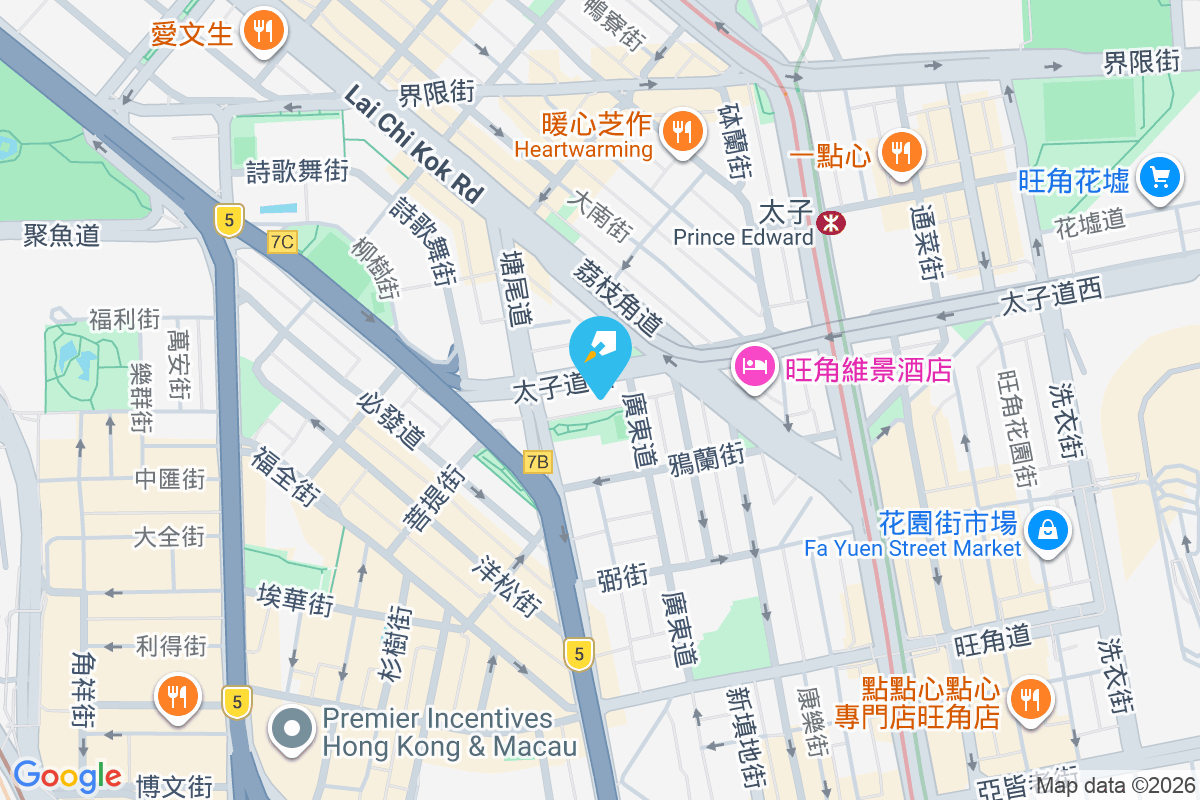Image resolution: width=1200 pixels, height=800 pixels.
Task: Tap the 愛文生 restaurant marker
Action: coord(263,32)
